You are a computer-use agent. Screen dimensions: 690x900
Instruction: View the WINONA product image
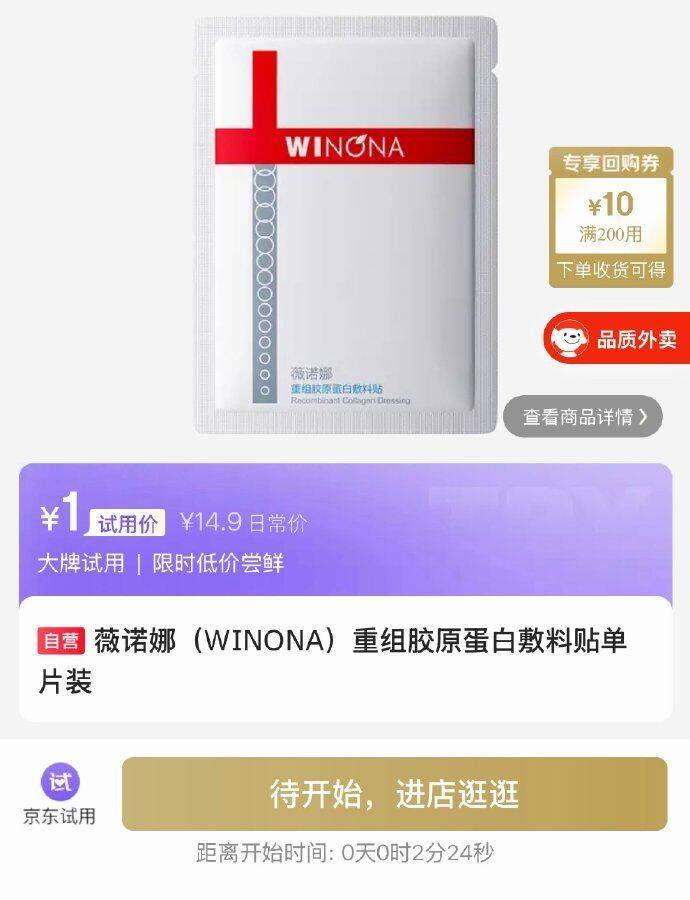coord(346,225)
